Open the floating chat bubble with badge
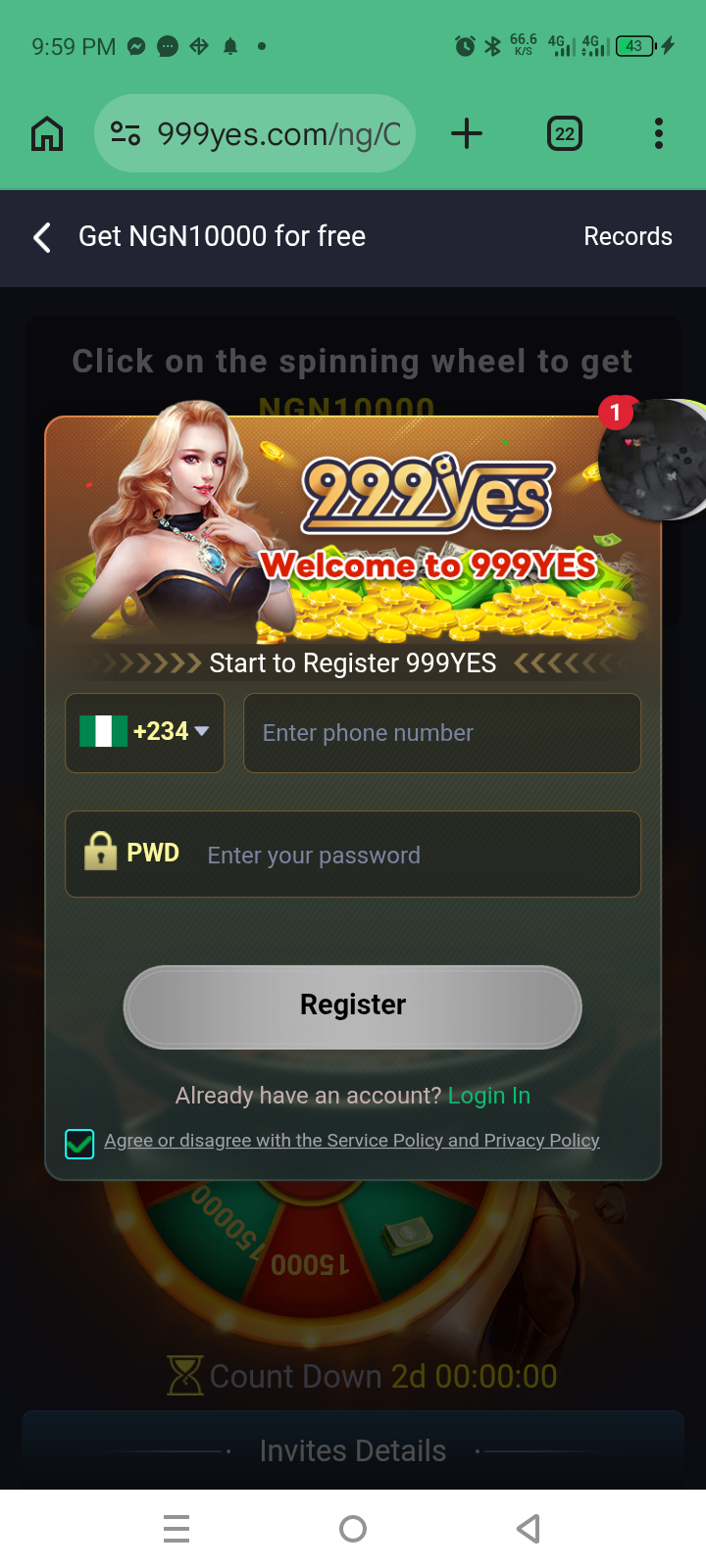The height and width of the screenshot is (1568, 706). [657, 459]
